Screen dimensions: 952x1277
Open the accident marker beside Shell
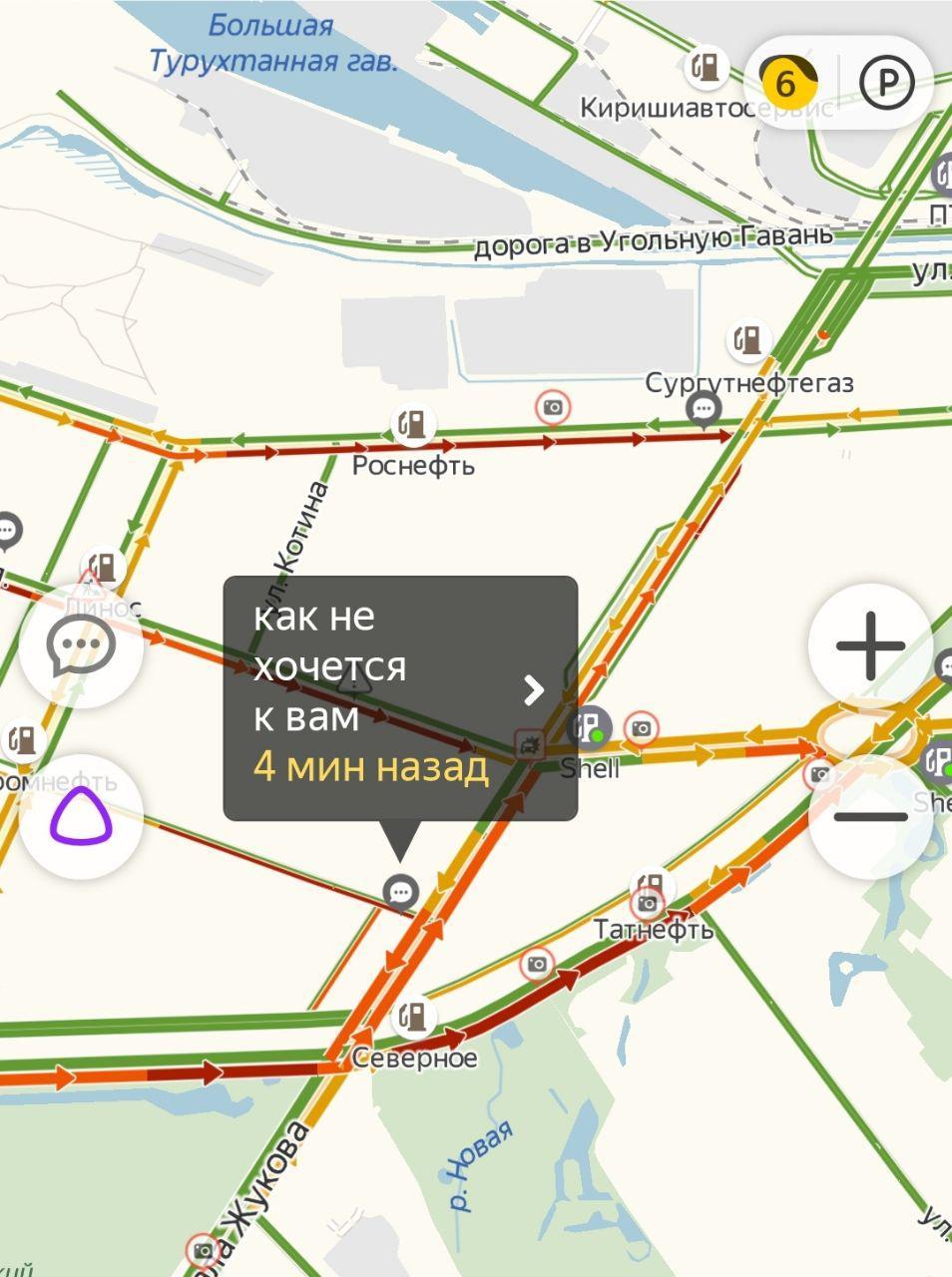[530, 744]
